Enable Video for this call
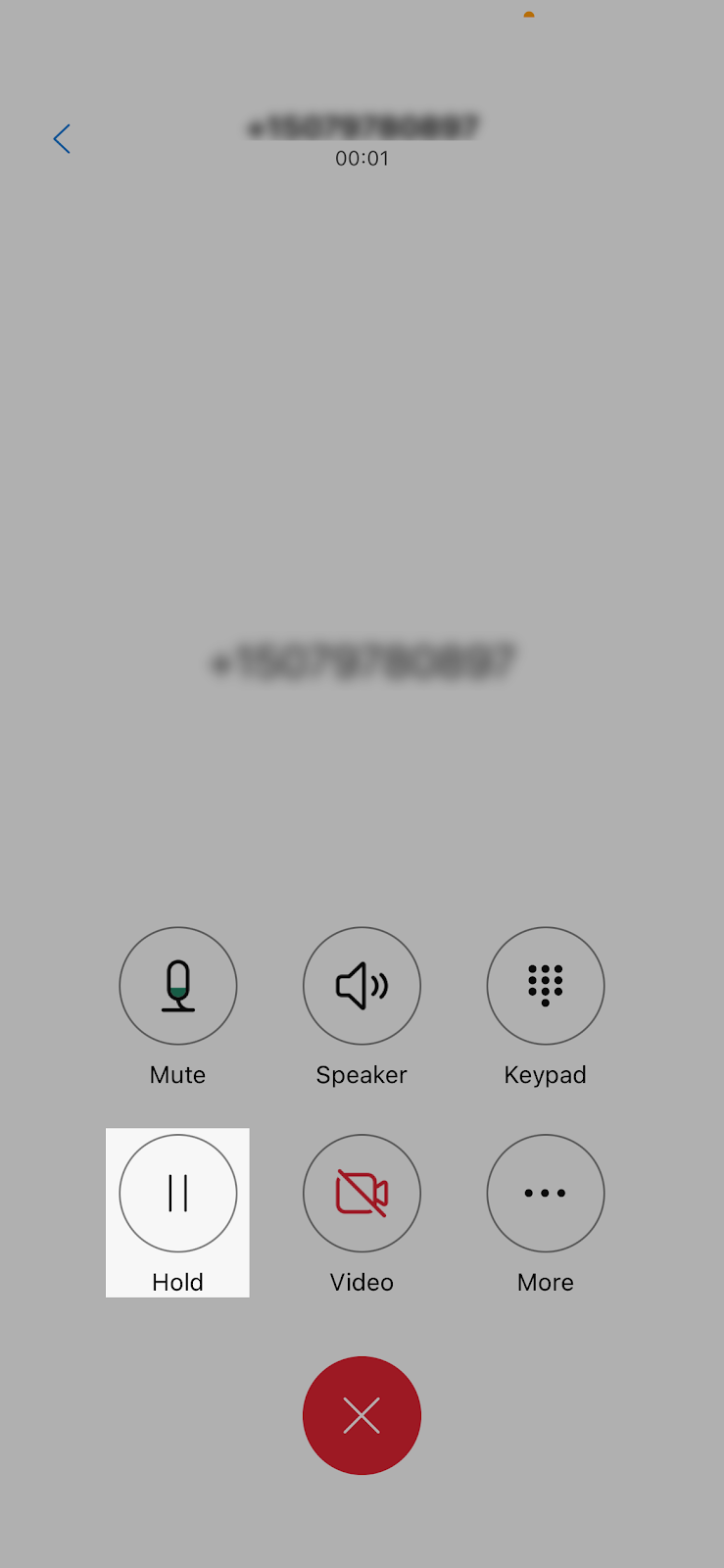The image size is (724, 1568). 362,1194
